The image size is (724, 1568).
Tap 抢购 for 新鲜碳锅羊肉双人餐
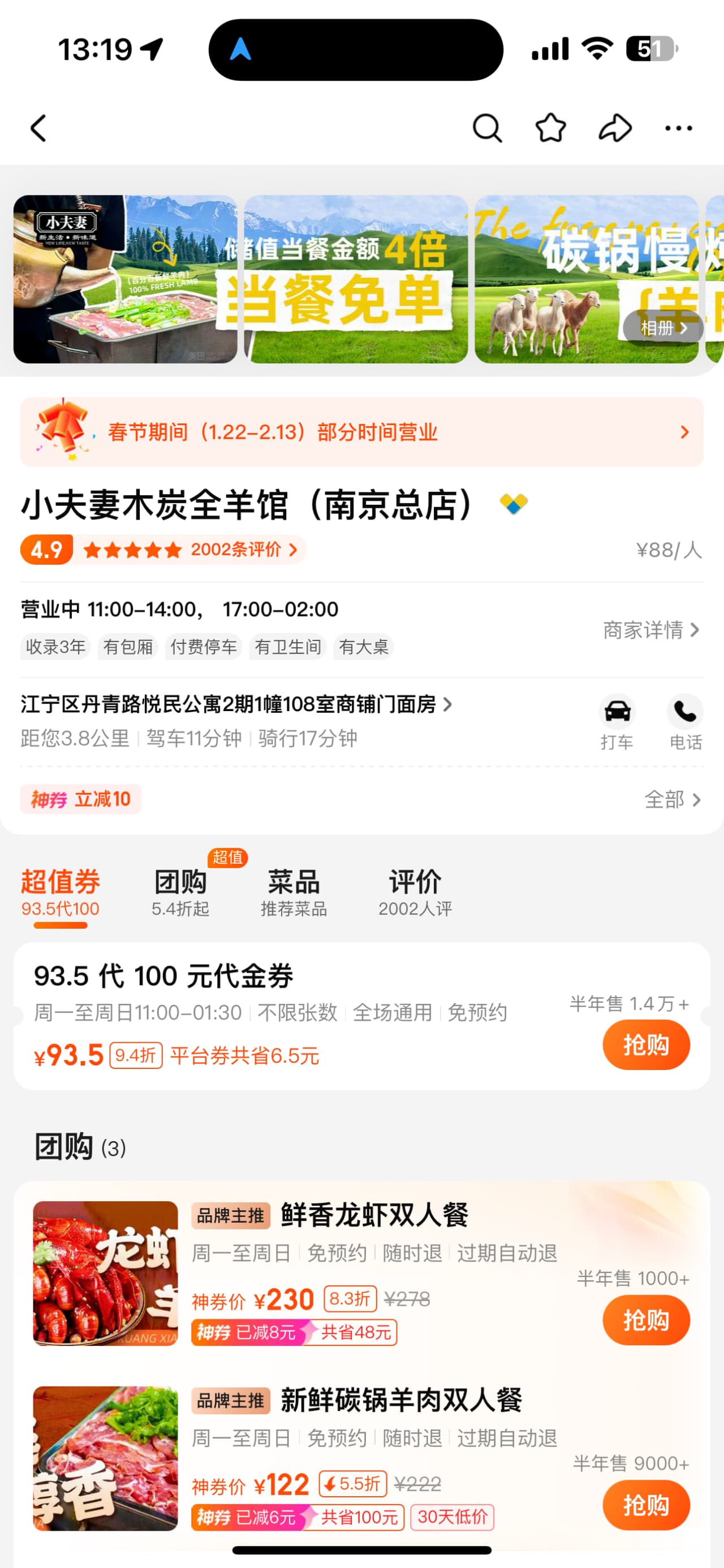click(646, 1505)
